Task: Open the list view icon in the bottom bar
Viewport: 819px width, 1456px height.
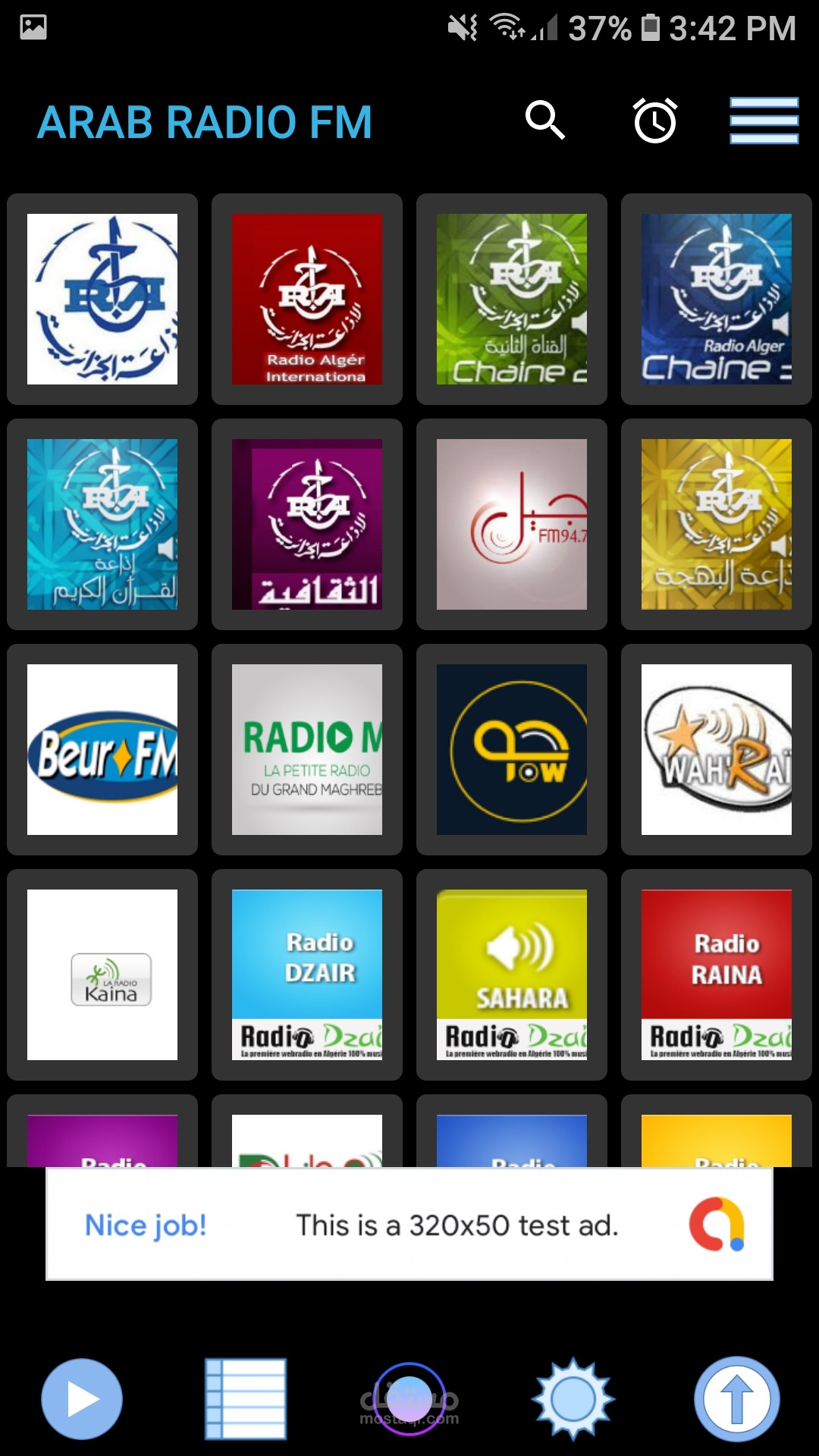Action: (246, 1399)
